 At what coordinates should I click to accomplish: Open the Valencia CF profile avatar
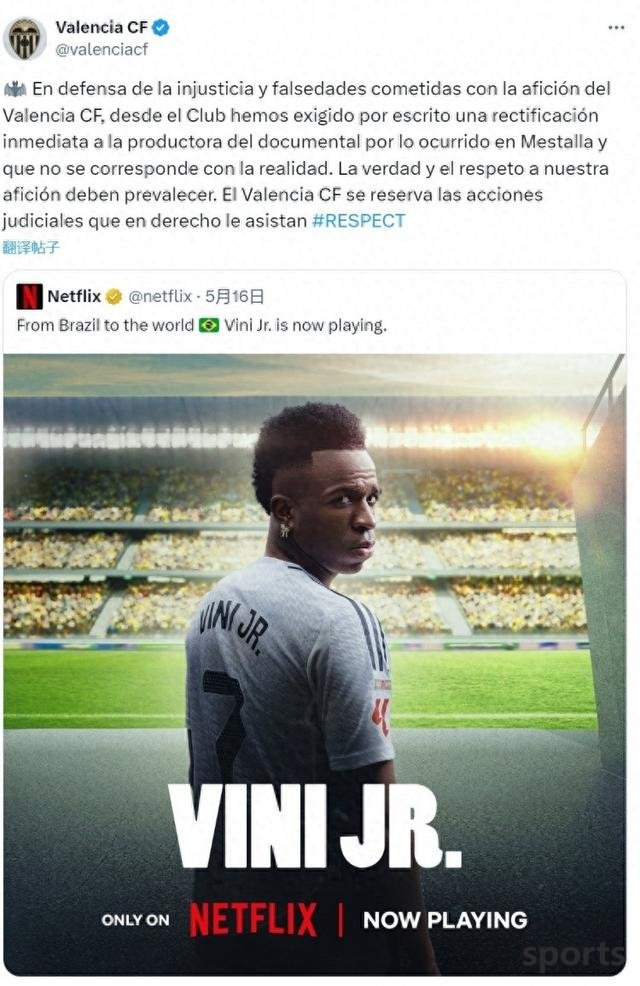point(25,38)
